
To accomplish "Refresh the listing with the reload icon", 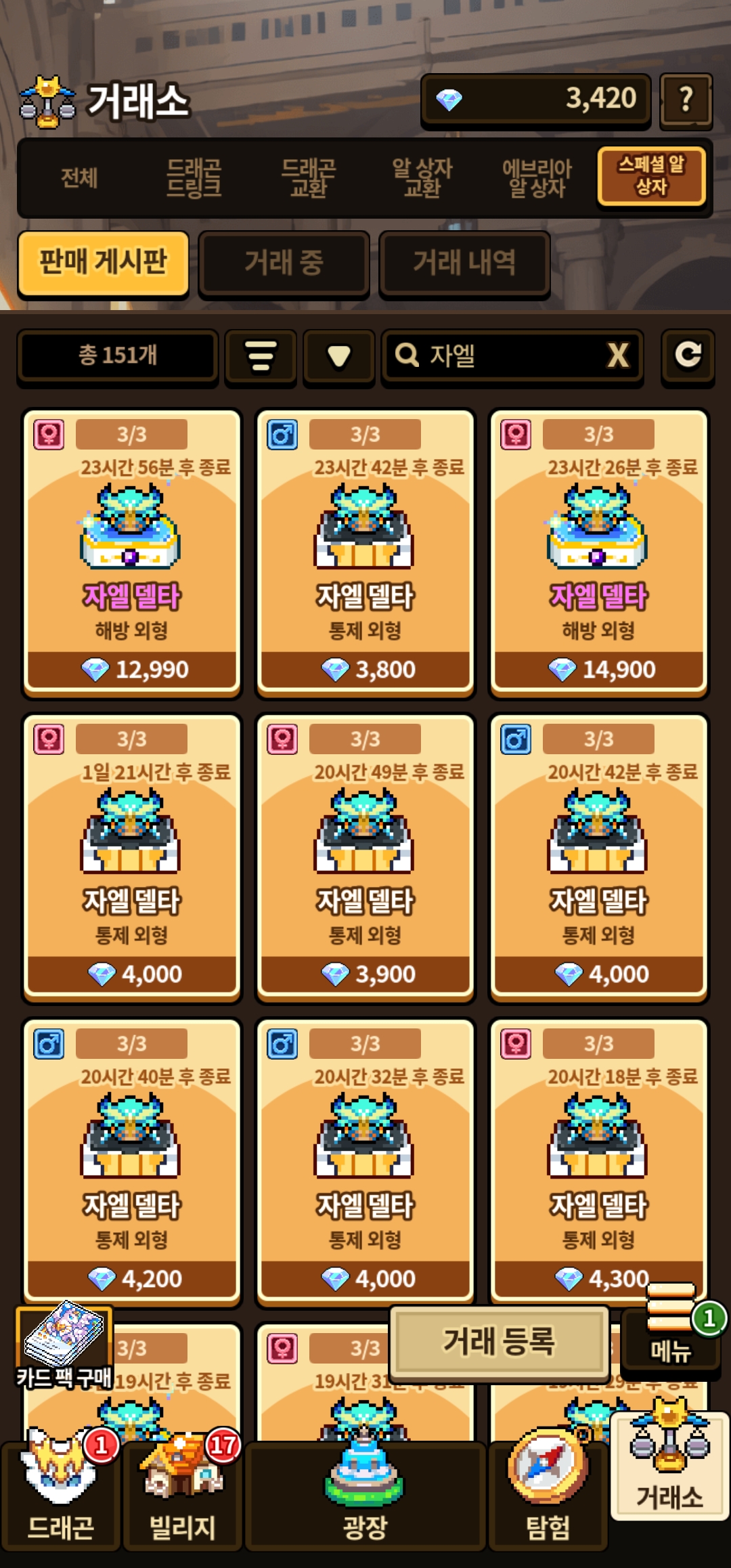I will [688, 356].
